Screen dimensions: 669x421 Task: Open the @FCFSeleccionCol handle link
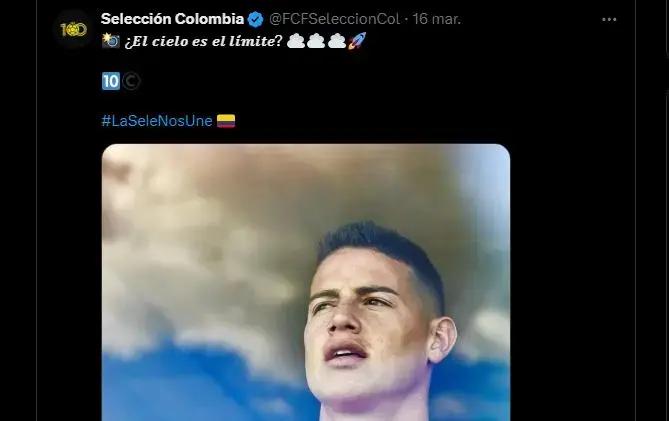[x=337, y=19]
